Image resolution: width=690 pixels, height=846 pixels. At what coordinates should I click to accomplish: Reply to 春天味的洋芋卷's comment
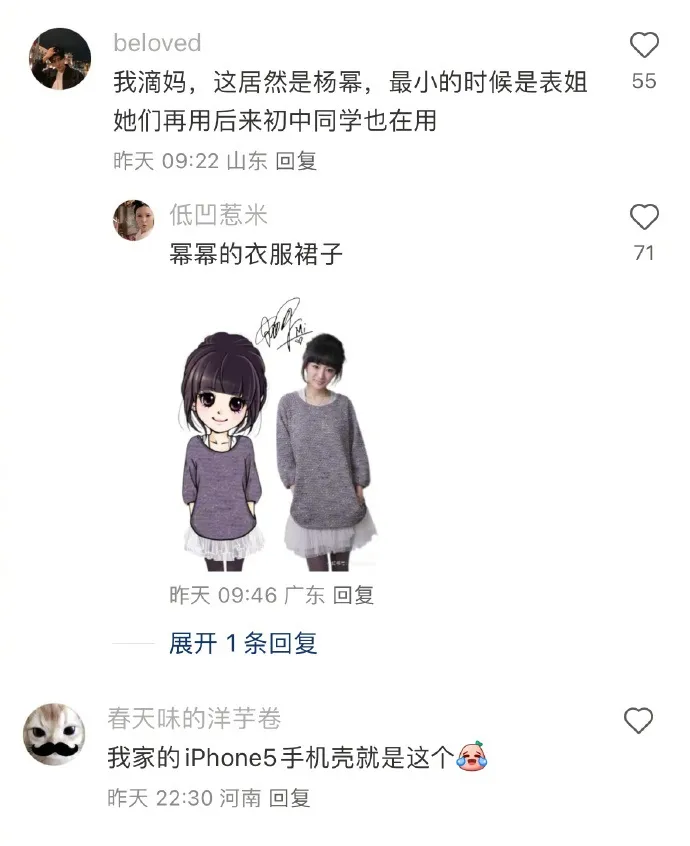click(290, 798)
